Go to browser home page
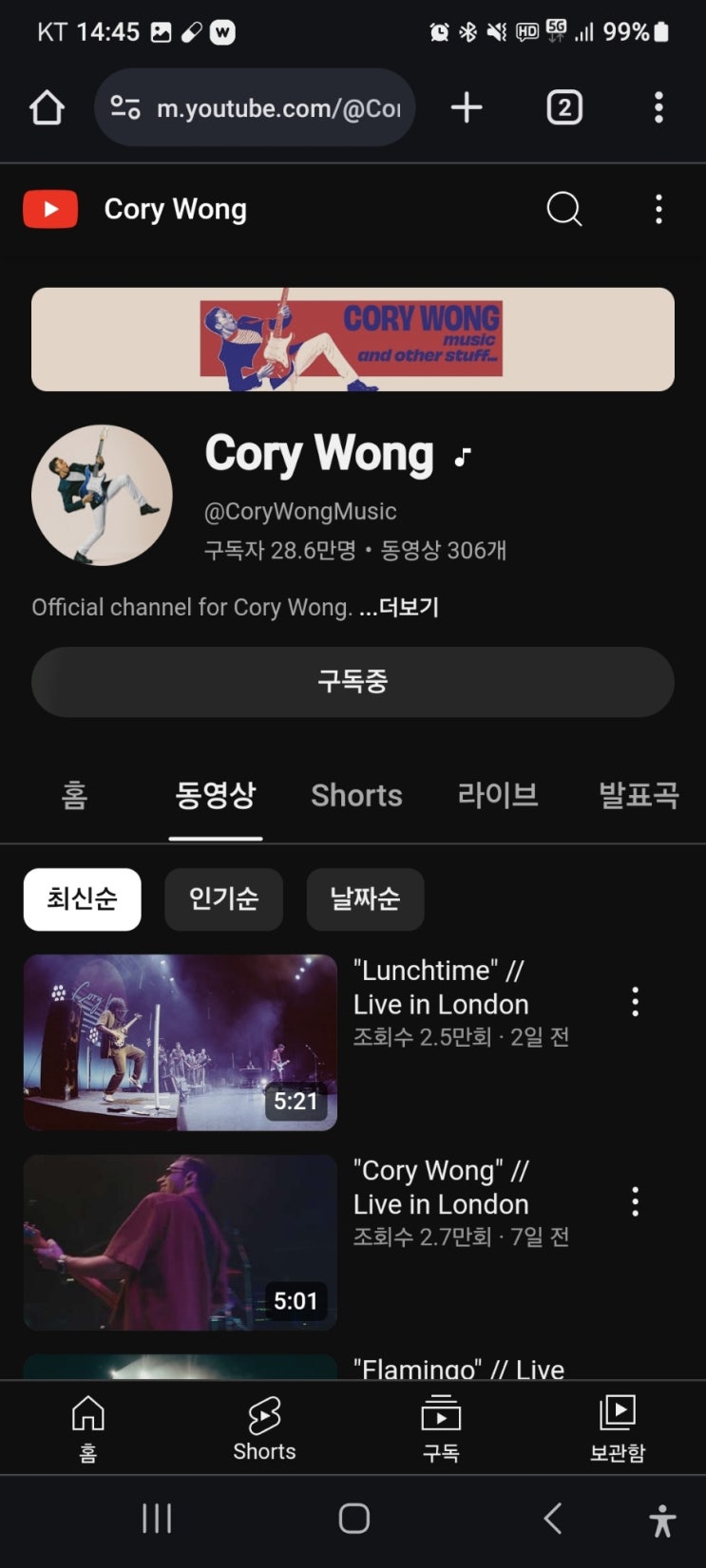The width and height of the screenshot is (706, 1568). tap(47, 107)
